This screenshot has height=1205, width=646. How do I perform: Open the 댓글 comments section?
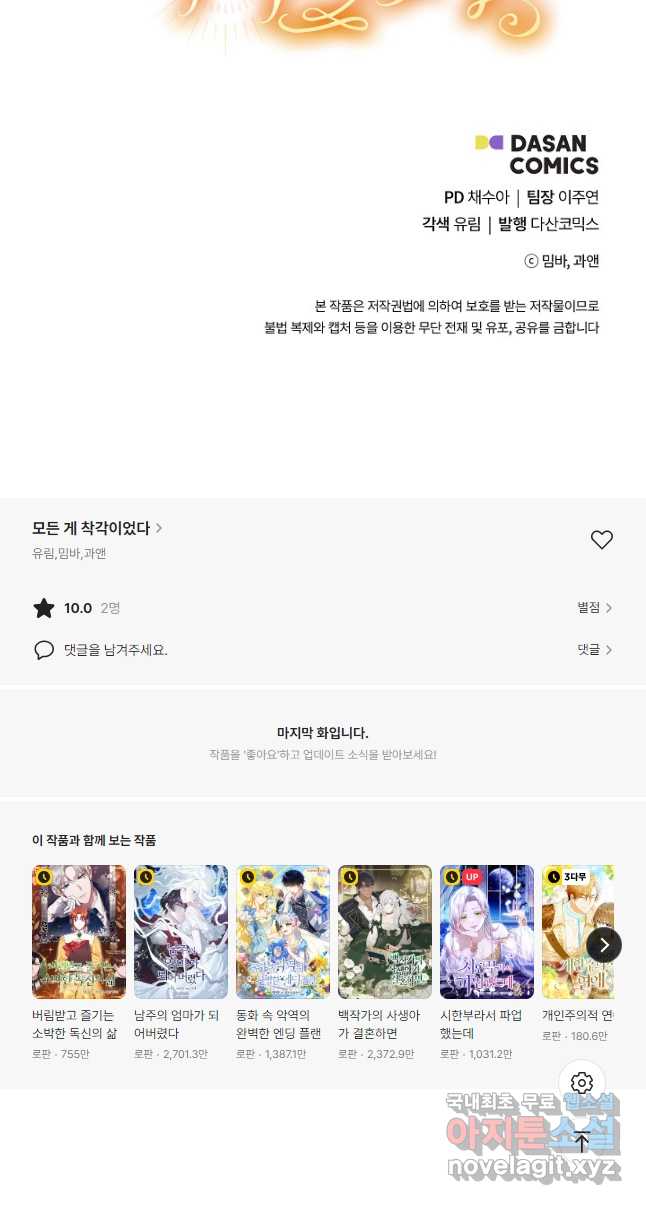pos(594,650)
